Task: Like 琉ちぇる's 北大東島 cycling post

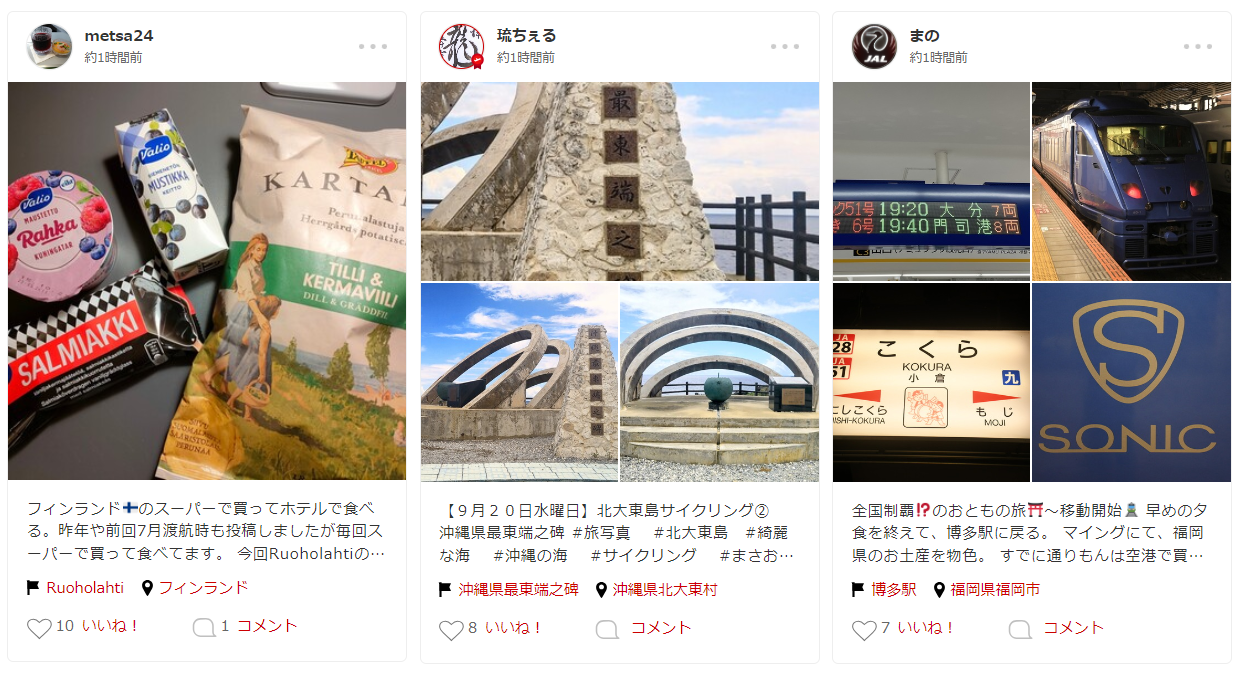Action: tap(451, 629)
